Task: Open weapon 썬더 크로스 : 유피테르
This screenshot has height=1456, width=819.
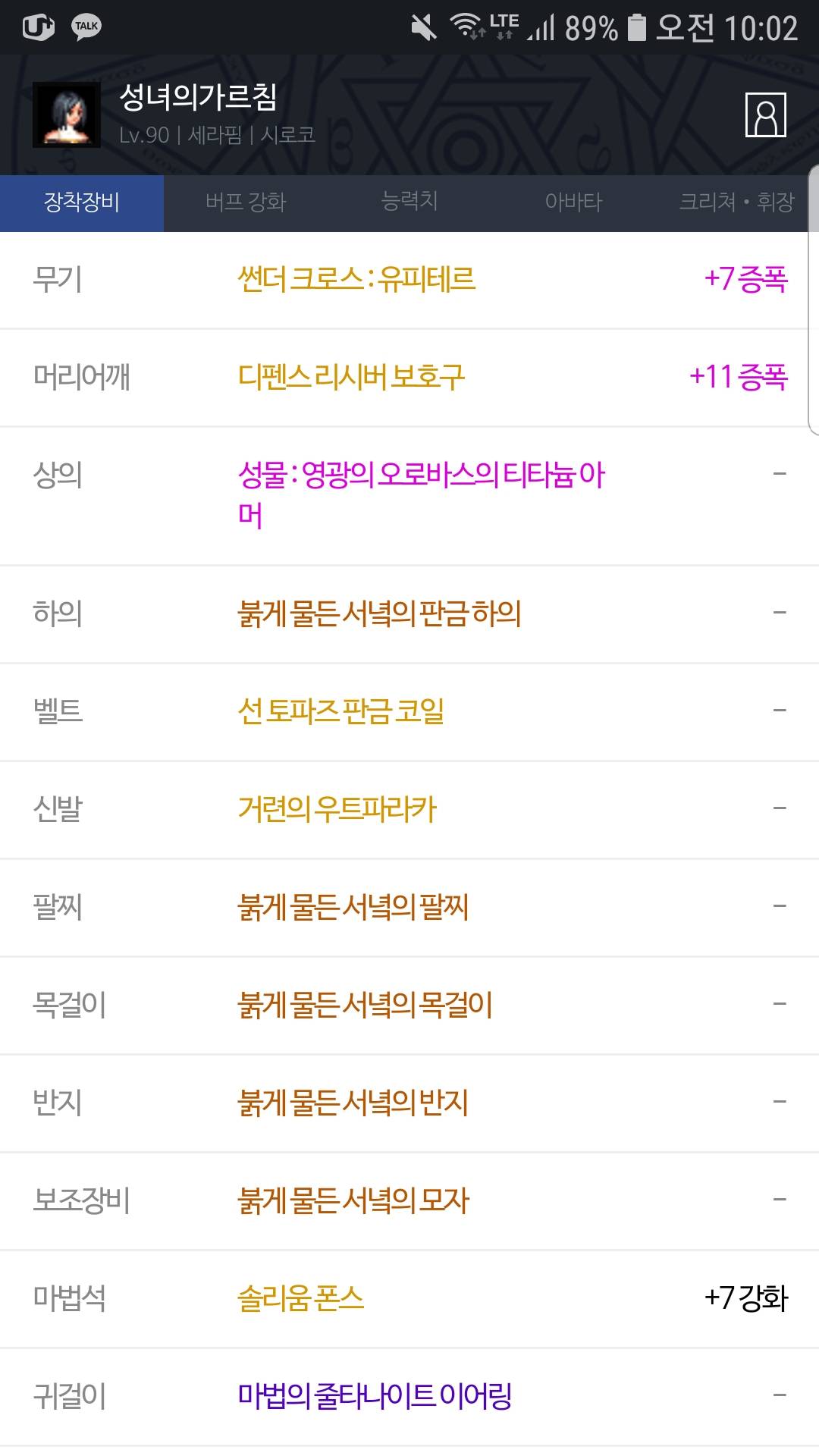Action: coord(356,279)
